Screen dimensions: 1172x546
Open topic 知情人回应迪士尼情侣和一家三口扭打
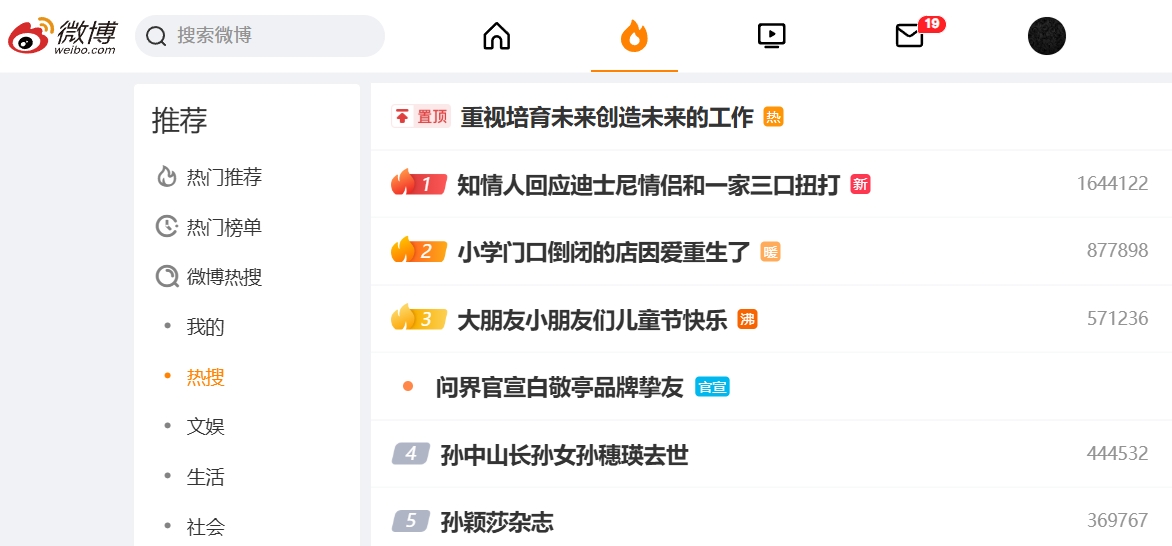(x=649, y=184)
